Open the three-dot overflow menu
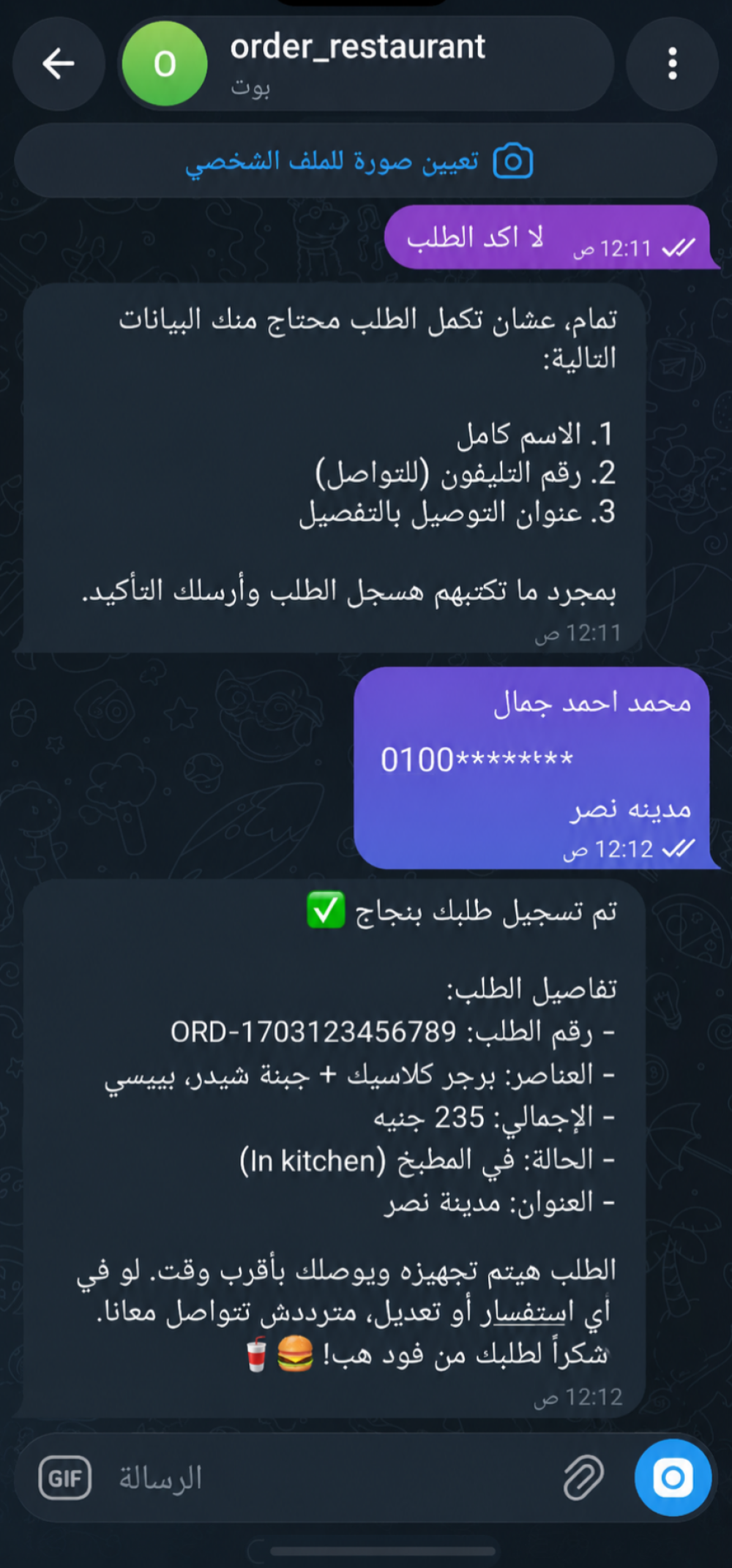Screen dimensions: 732x1568 (x=672, y=64)
